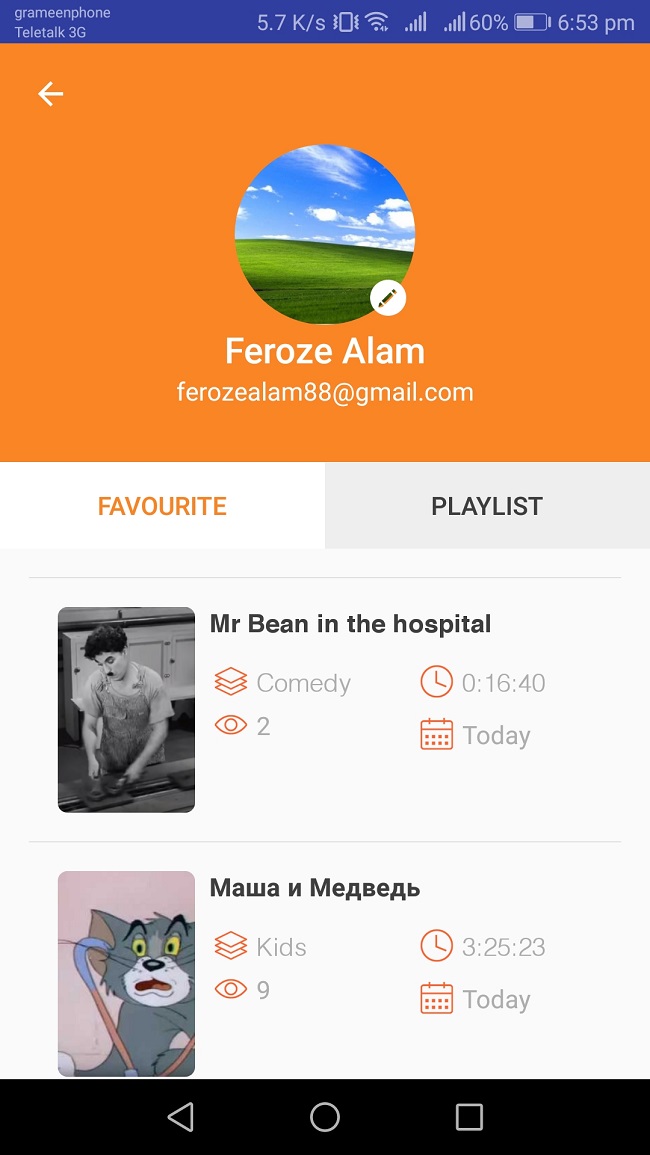Open the Mr Bean in the hospital video
Screen dimensions: 650x1155
coord(350,625)
